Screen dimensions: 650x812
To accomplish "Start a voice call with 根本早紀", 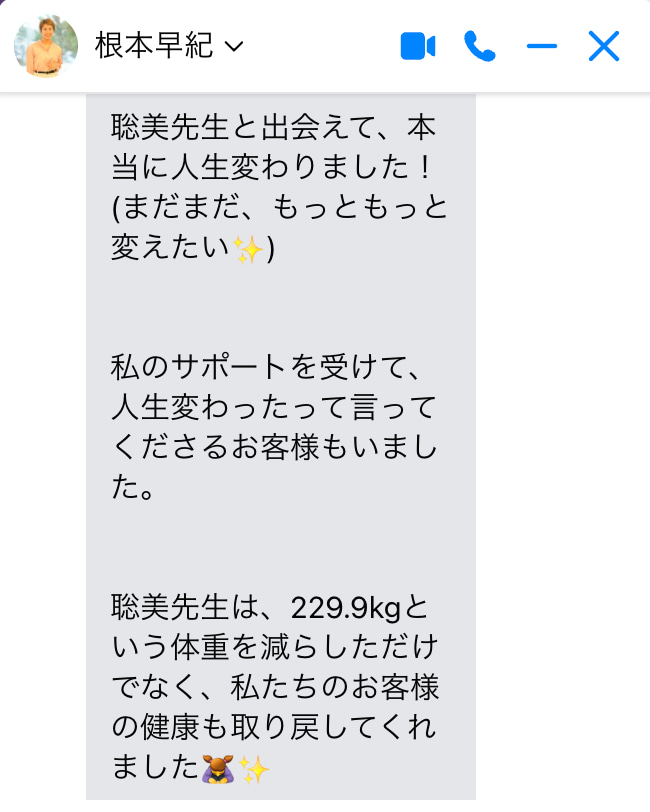I will pos(480,46).
